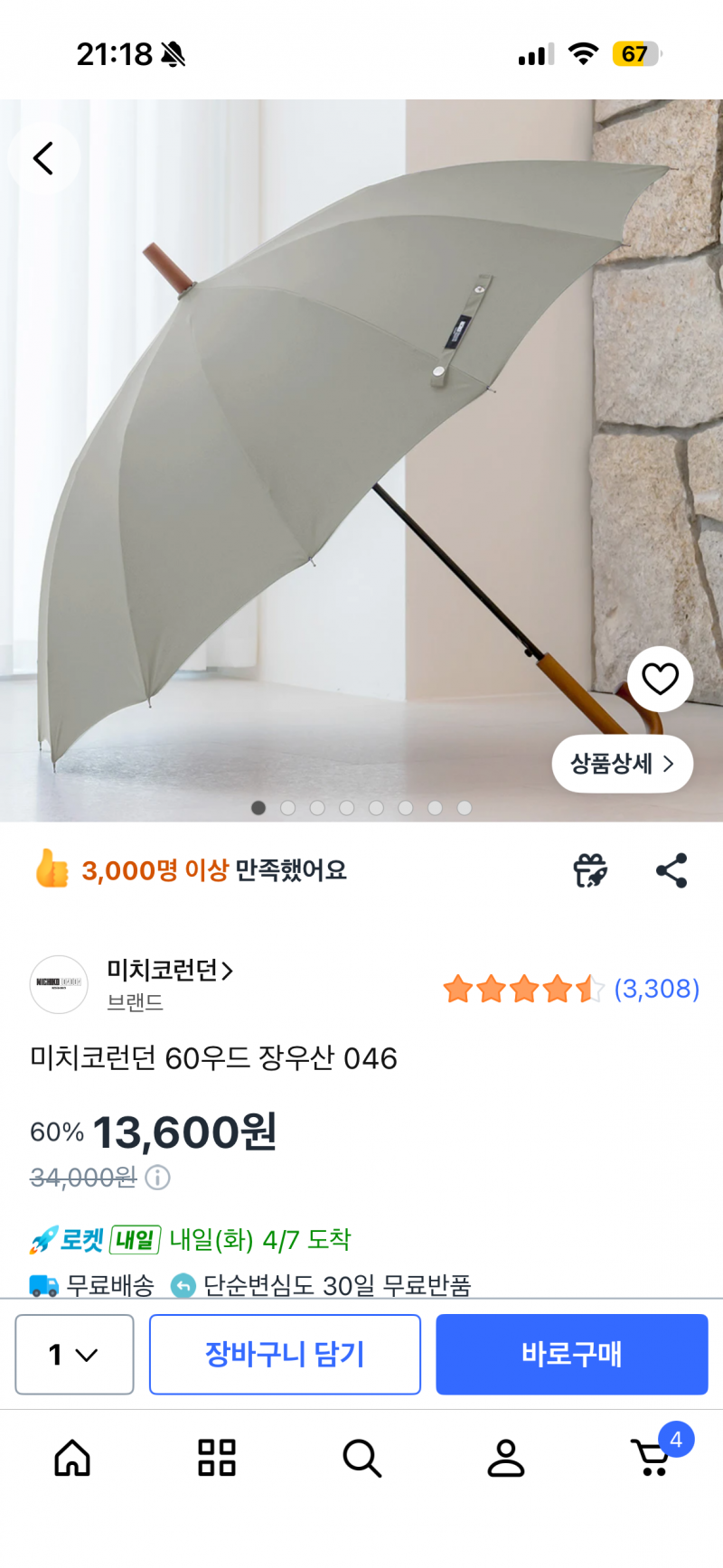Tap the first carousel indicator dot

point(258,809)
